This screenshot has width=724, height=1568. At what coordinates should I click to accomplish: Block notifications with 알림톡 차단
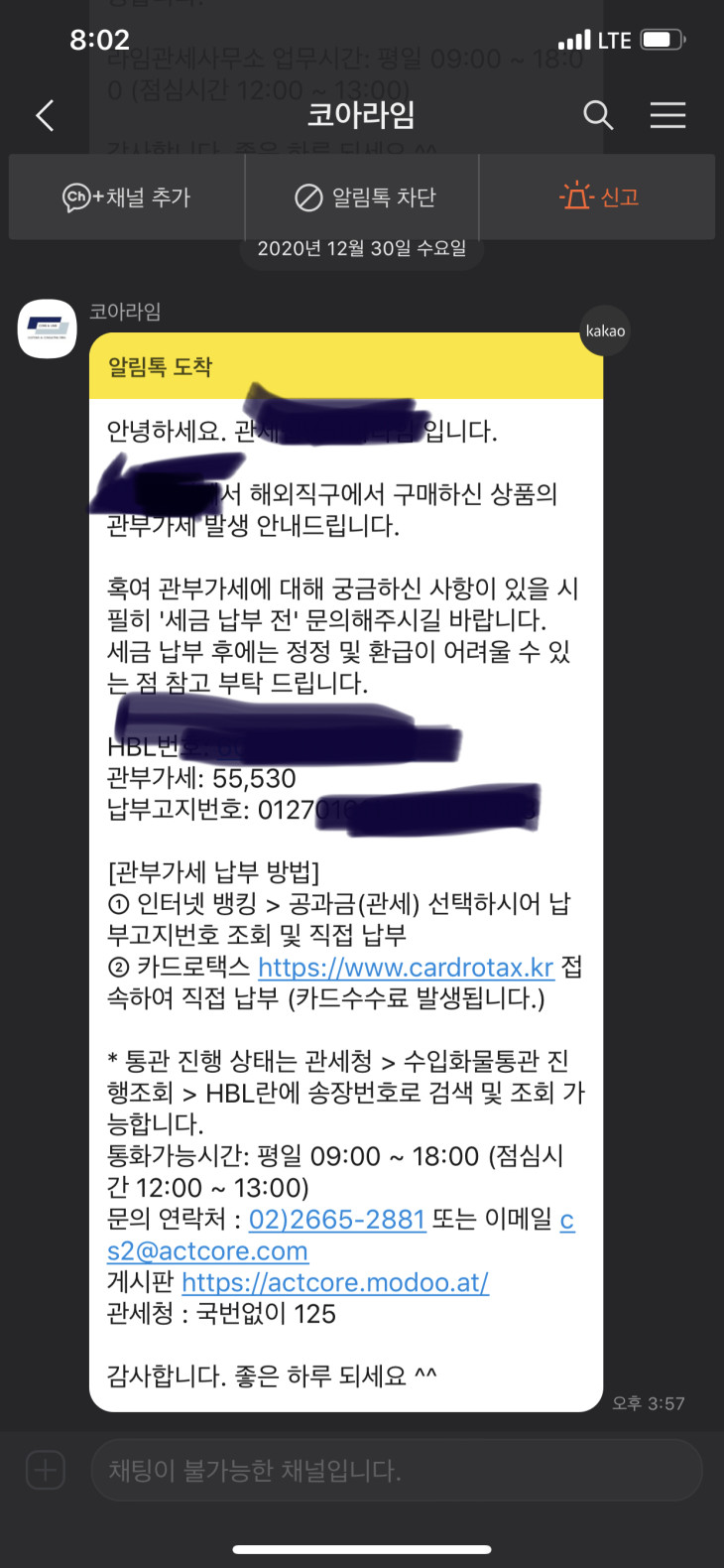[x=365, y=197]
